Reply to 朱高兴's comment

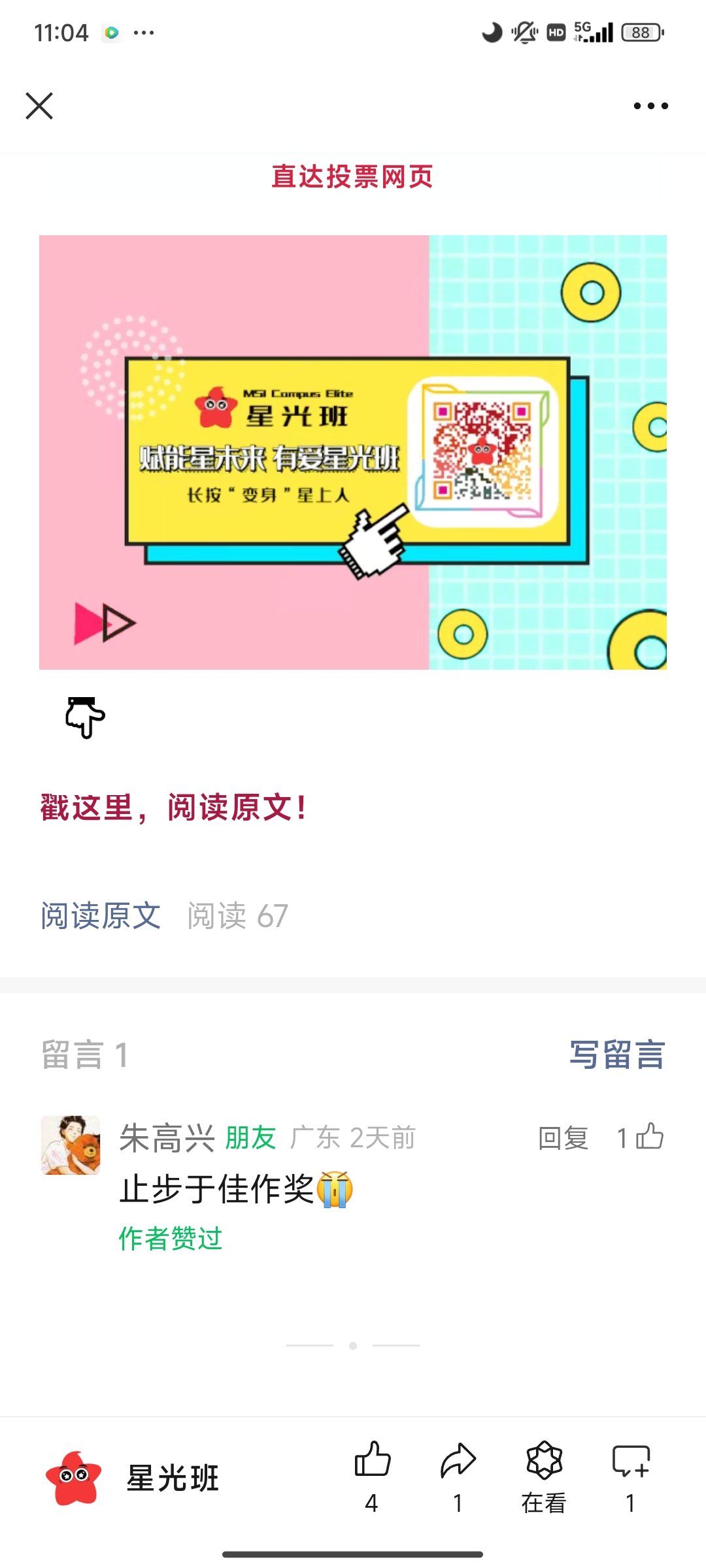[563, 1138]
